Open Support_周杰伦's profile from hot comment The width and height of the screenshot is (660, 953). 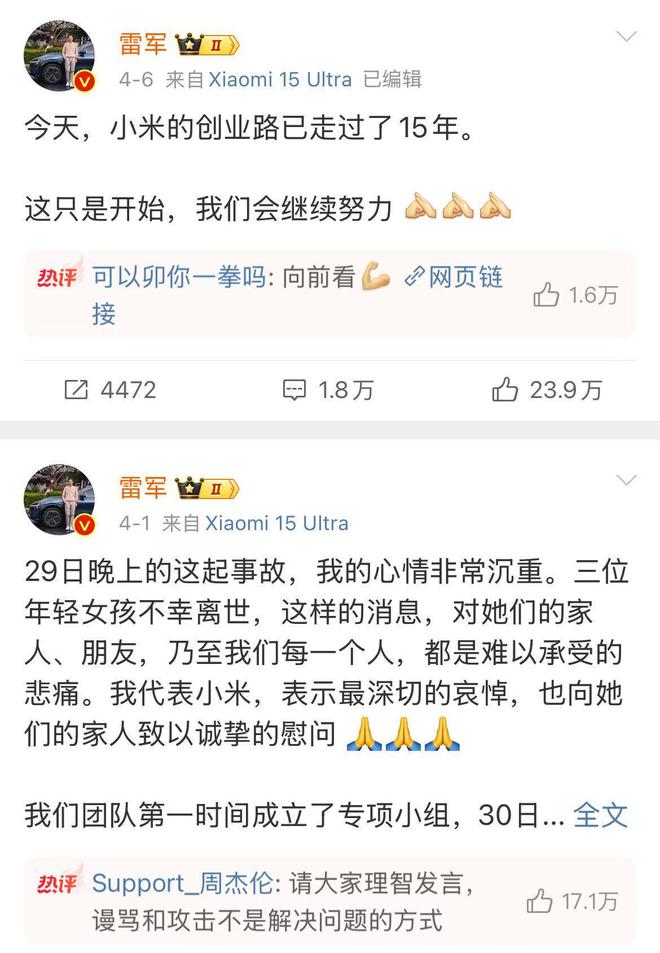(184, 883)
